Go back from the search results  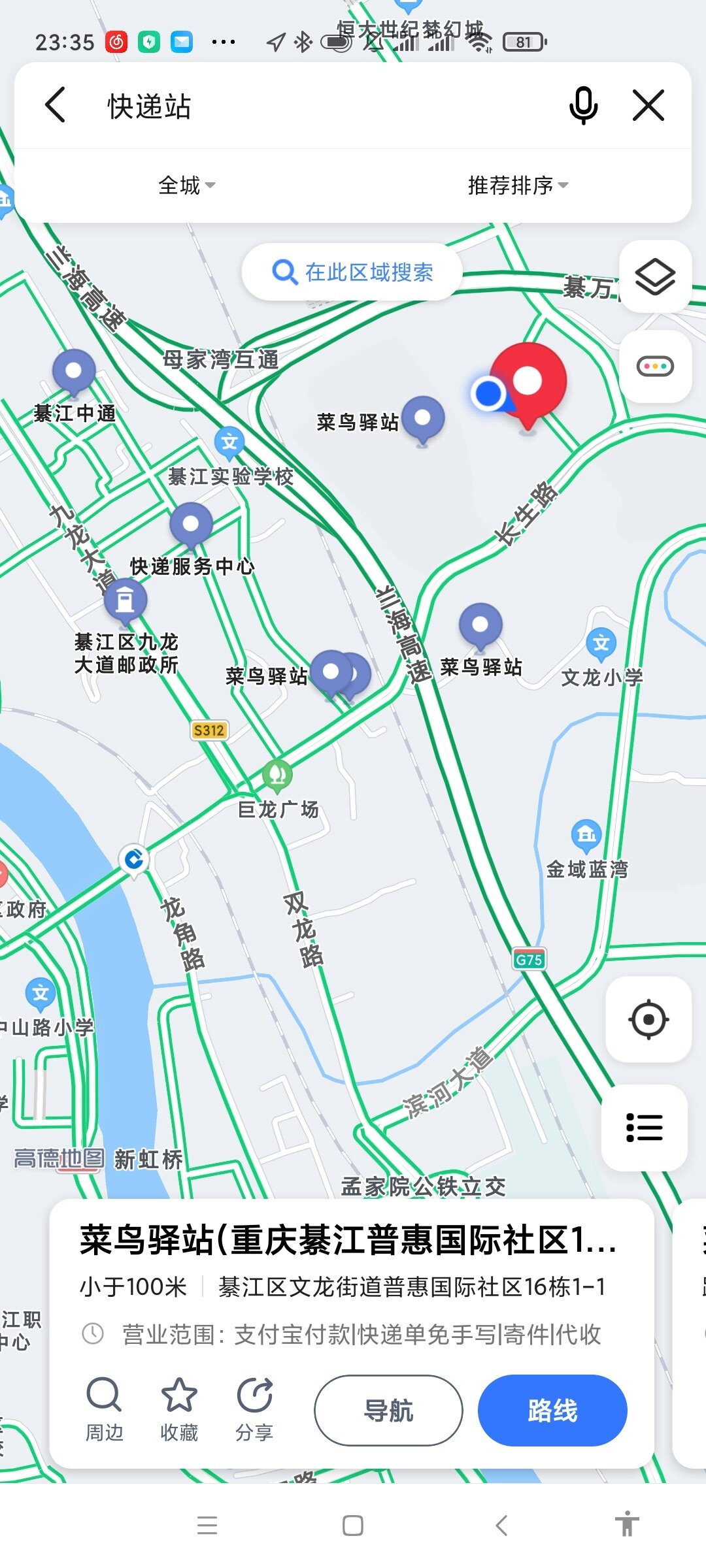[56, 105]
